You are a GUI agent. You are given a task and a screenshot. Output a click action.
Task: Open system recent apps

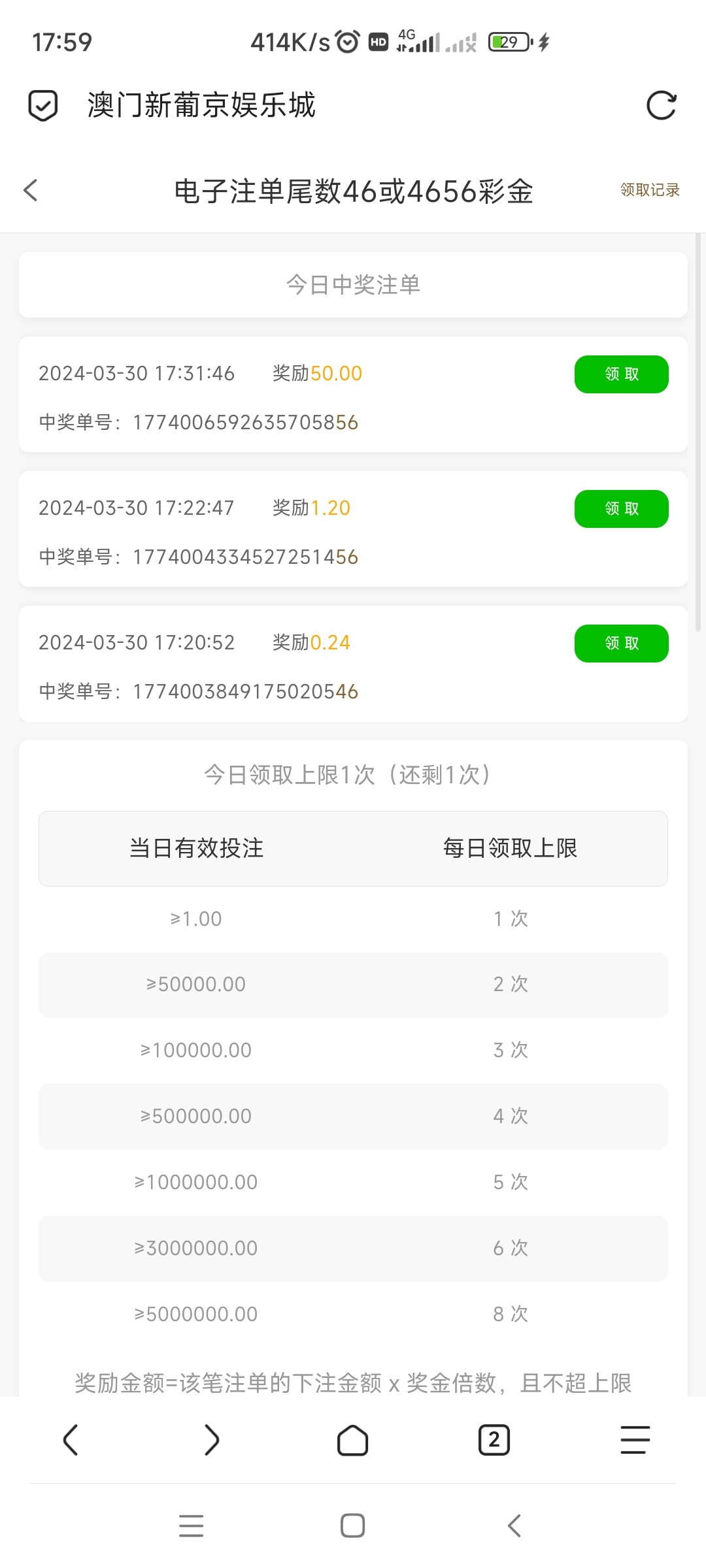(191, 1526)
